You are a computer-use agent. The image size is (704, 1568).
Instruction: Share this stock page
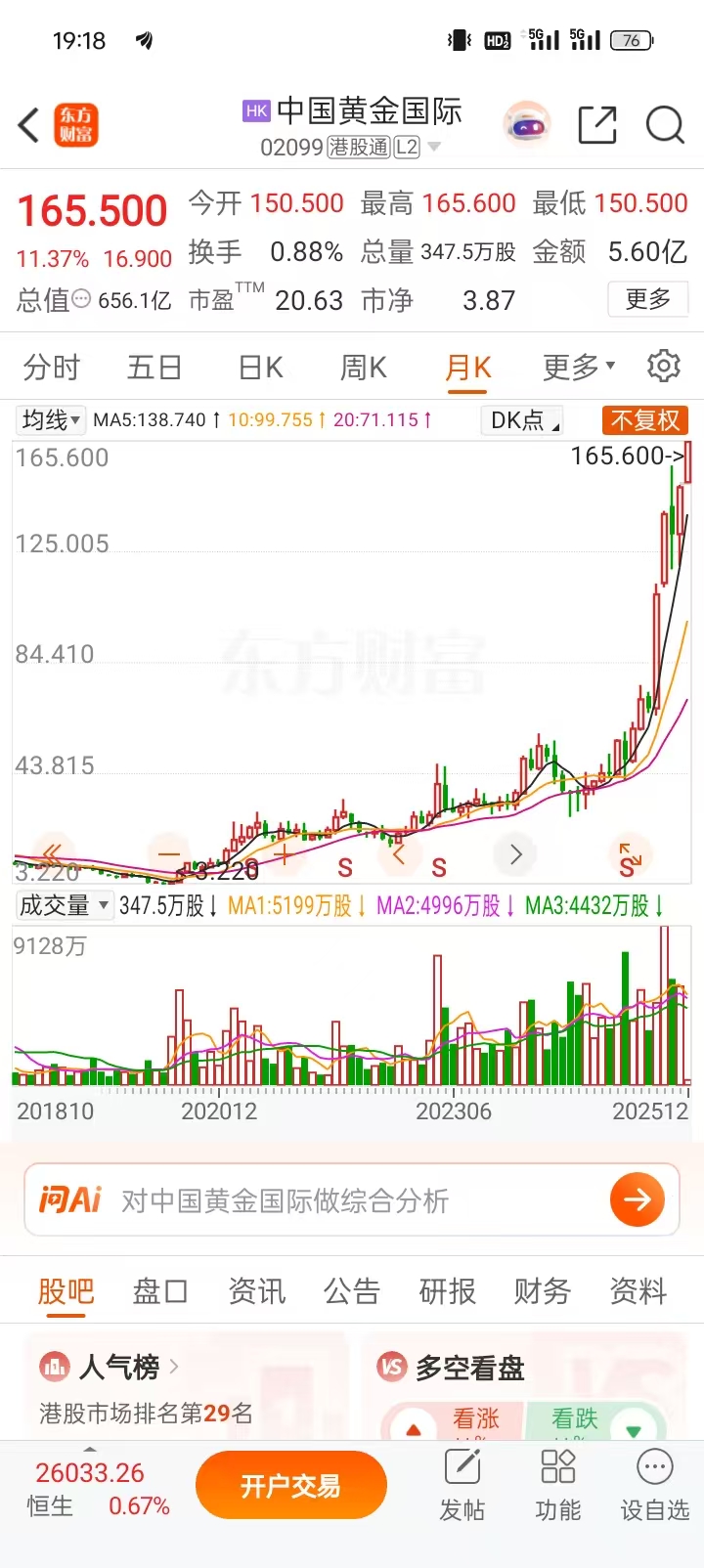click(x=596, y=125)
